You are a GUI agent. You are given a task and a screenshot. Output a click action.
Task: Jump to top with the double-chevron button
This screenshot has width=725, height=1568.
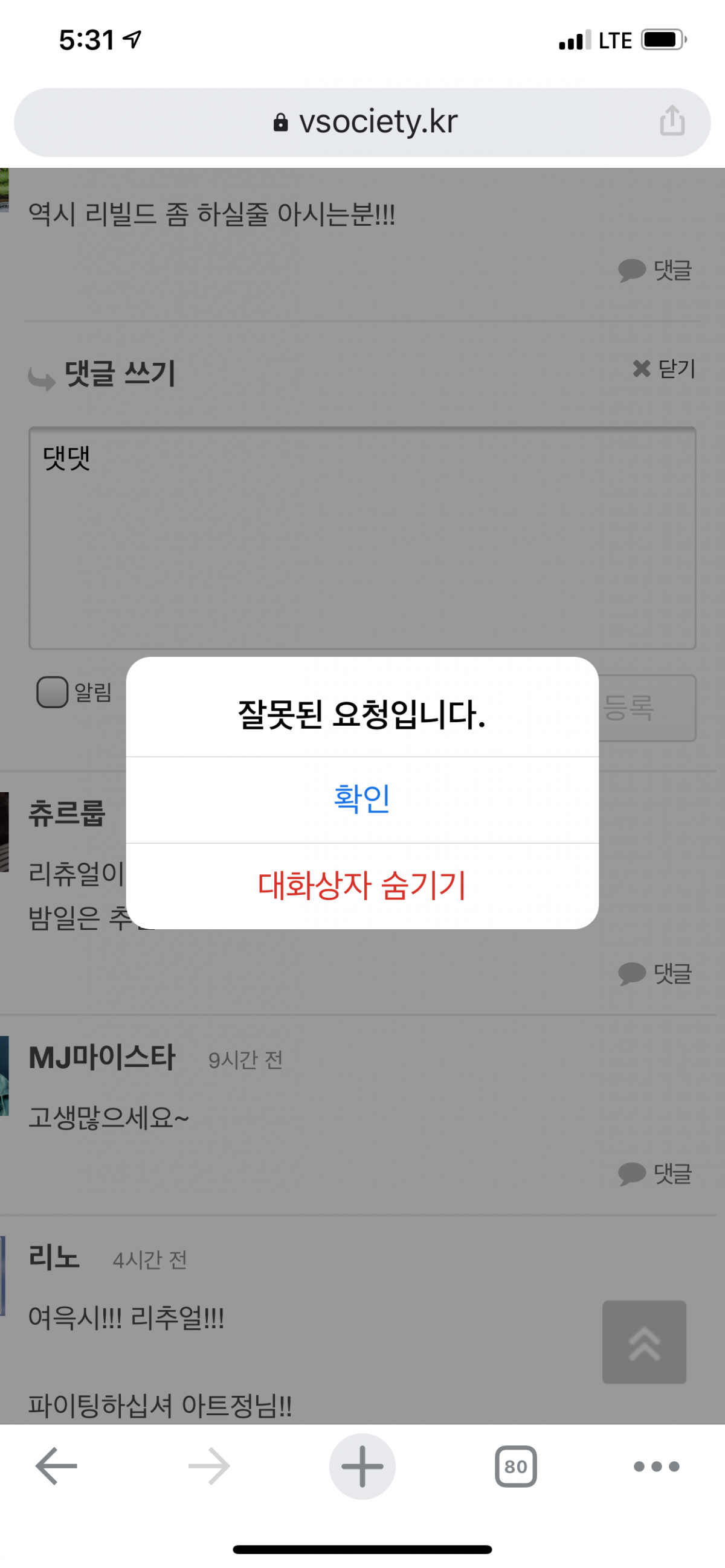pyautogui.click(x=644, y=1342)
